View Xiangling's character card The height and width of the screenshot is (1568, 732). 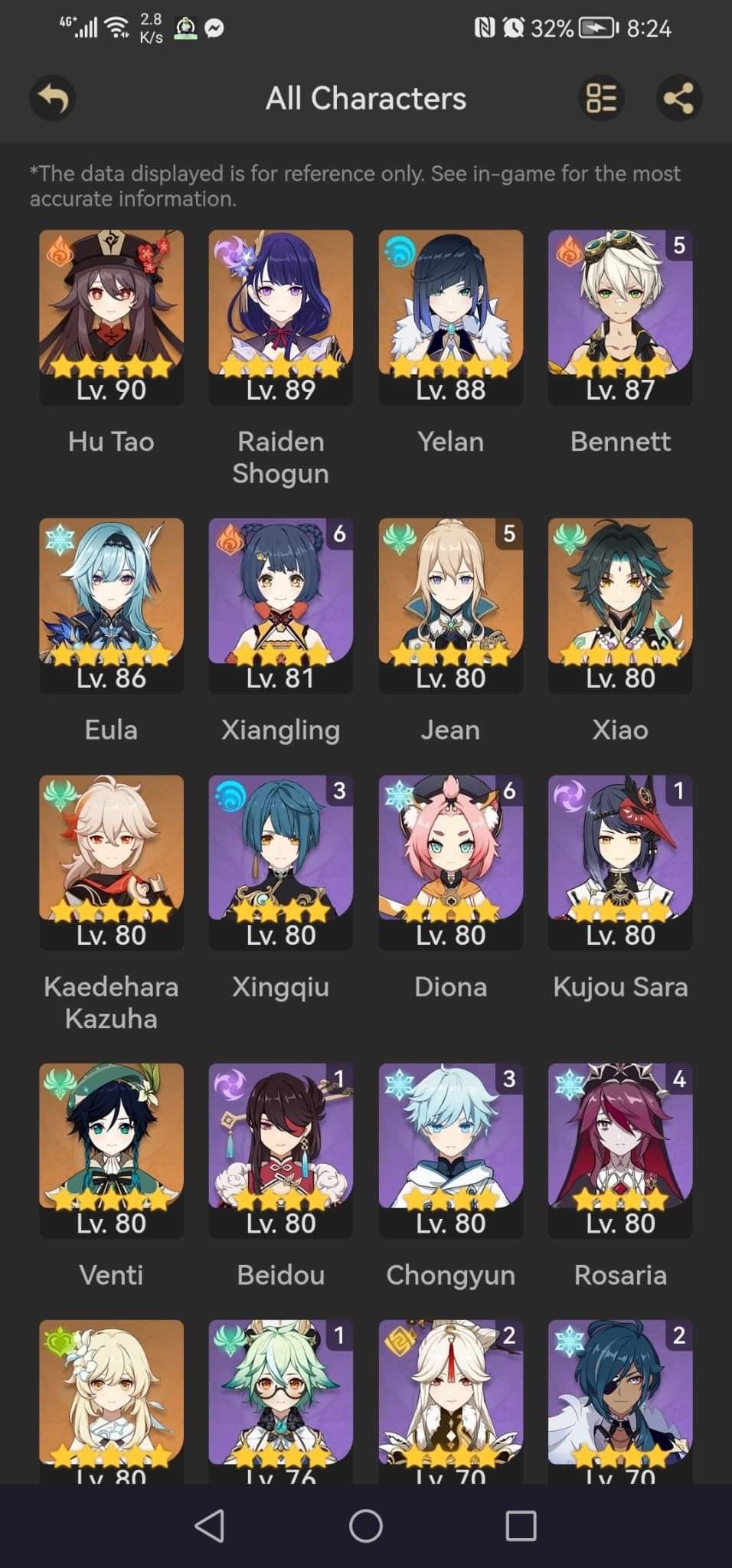(x=281, y=605)
